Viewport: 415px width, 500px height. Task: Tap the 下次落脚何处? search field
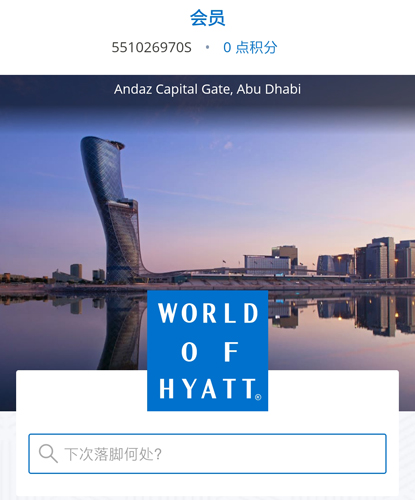(207, 454)
